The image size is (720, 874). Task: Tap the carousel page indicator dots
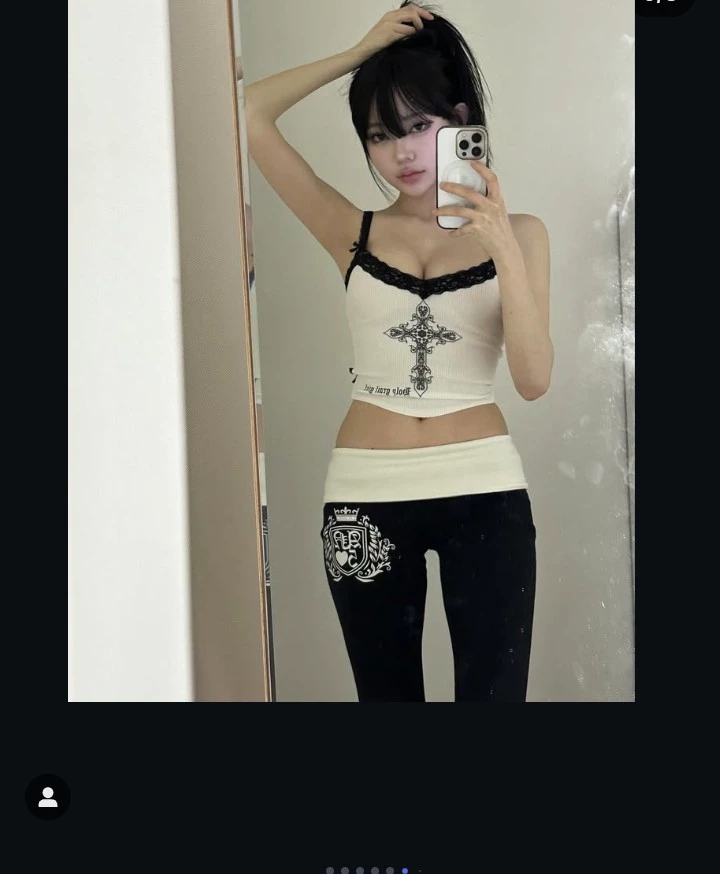point(374,870)
